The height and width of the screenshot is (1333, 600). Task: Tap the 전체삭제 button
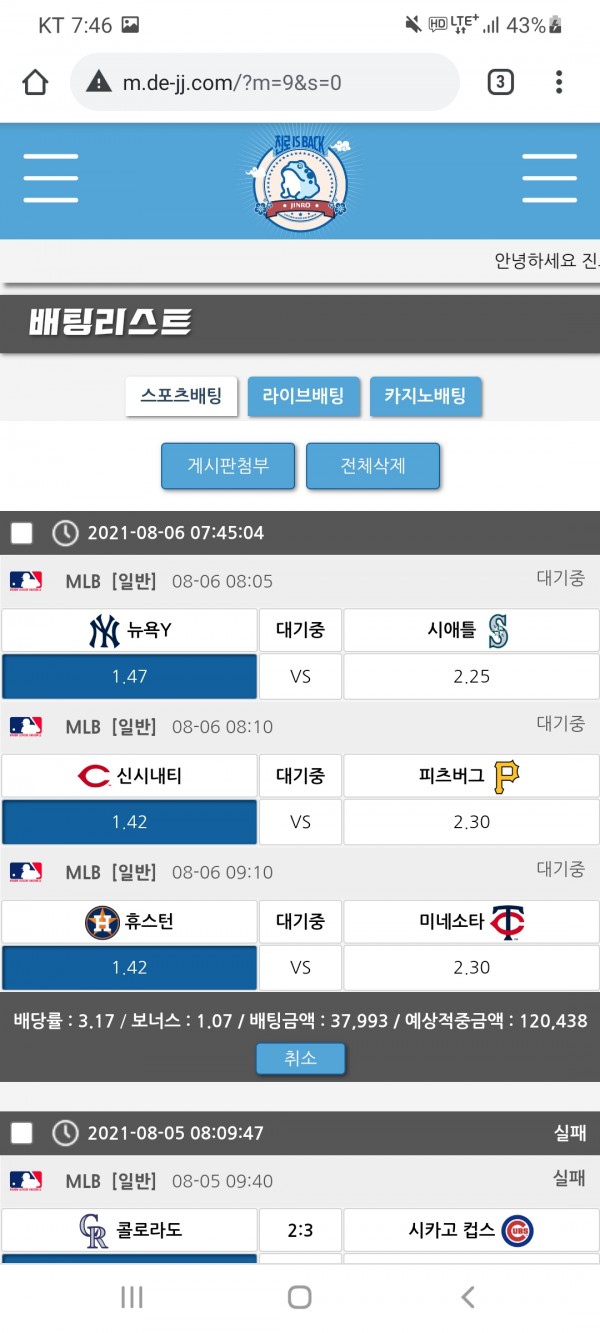pyautogui.click(x=373, y=466)
